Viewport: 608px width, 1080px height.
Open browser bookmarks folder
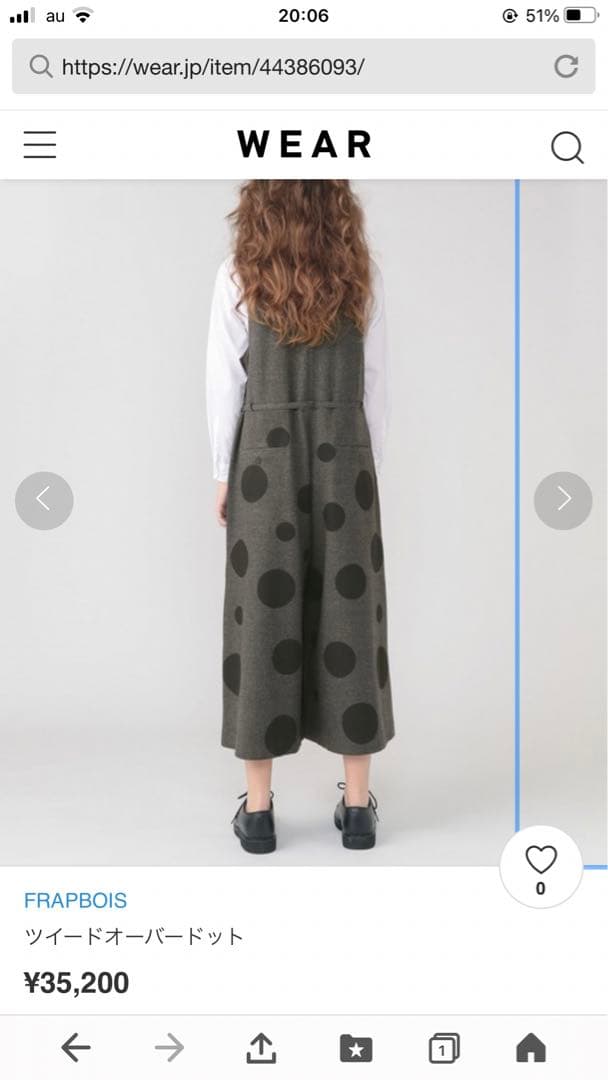(x=355, y=1048)
